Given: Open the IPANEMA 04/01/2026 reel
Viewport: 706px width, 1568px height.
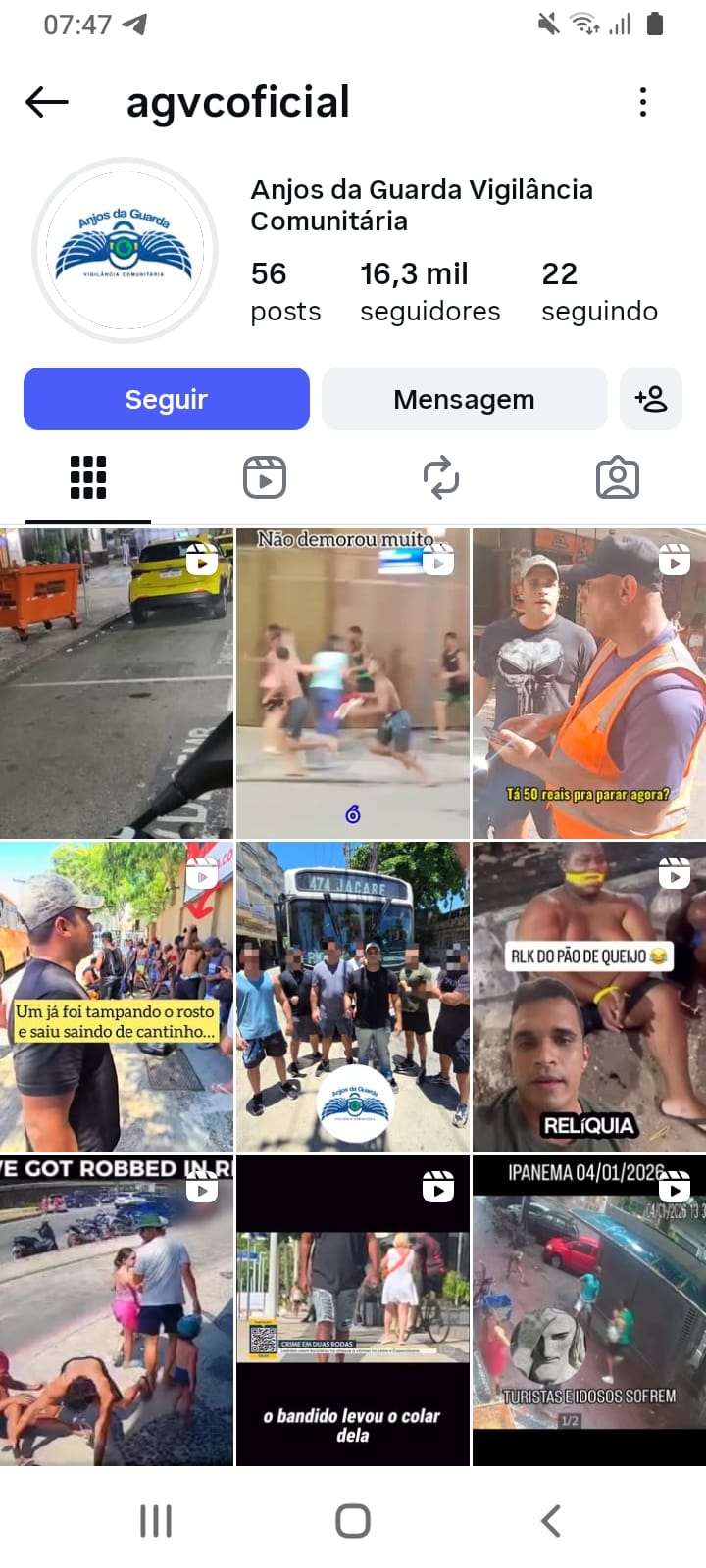Looking at the screenshot, I should click(x=588, y=1310).
